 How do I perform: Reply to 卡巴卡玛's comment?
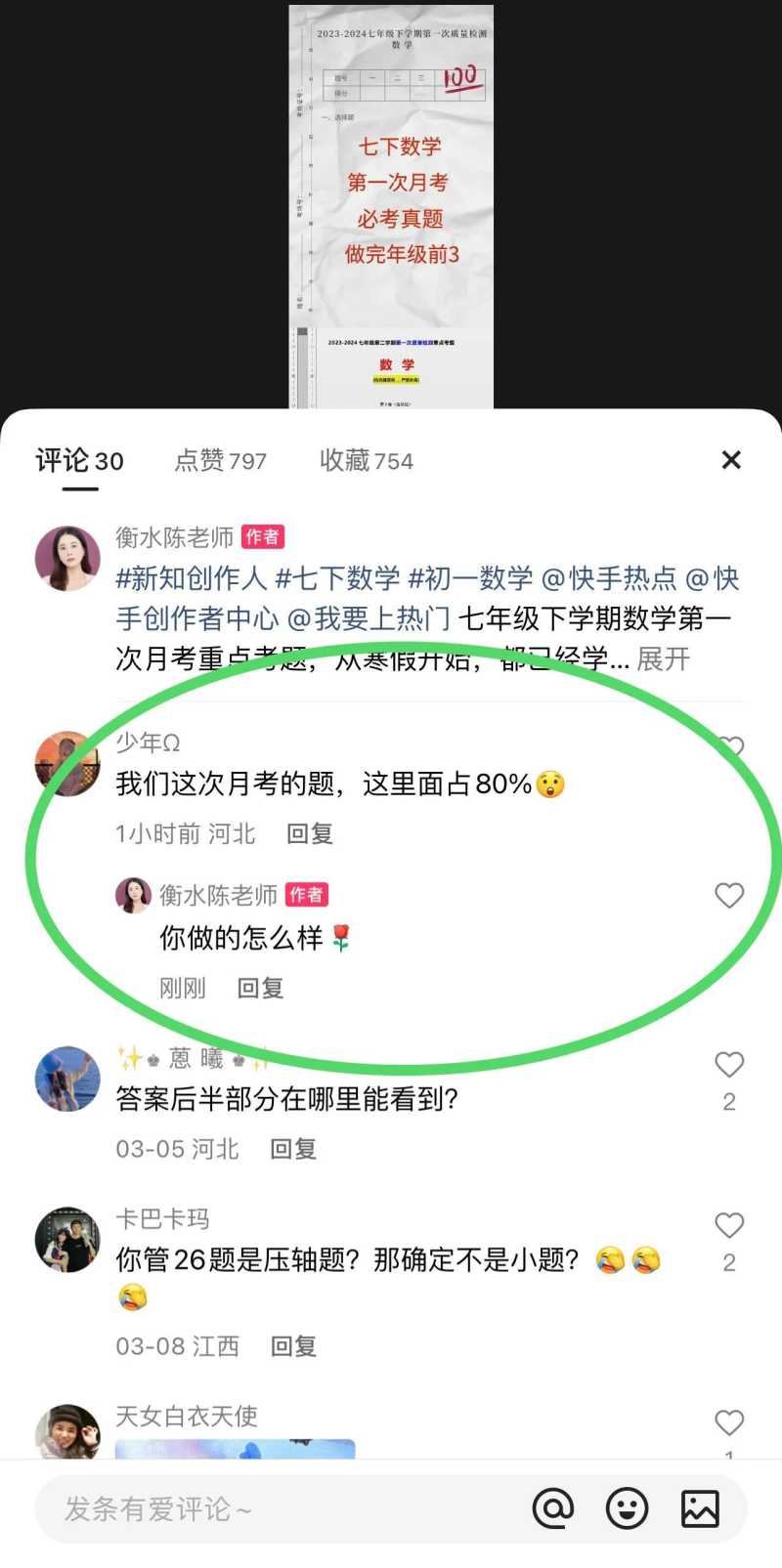[x=293, y=1346]
